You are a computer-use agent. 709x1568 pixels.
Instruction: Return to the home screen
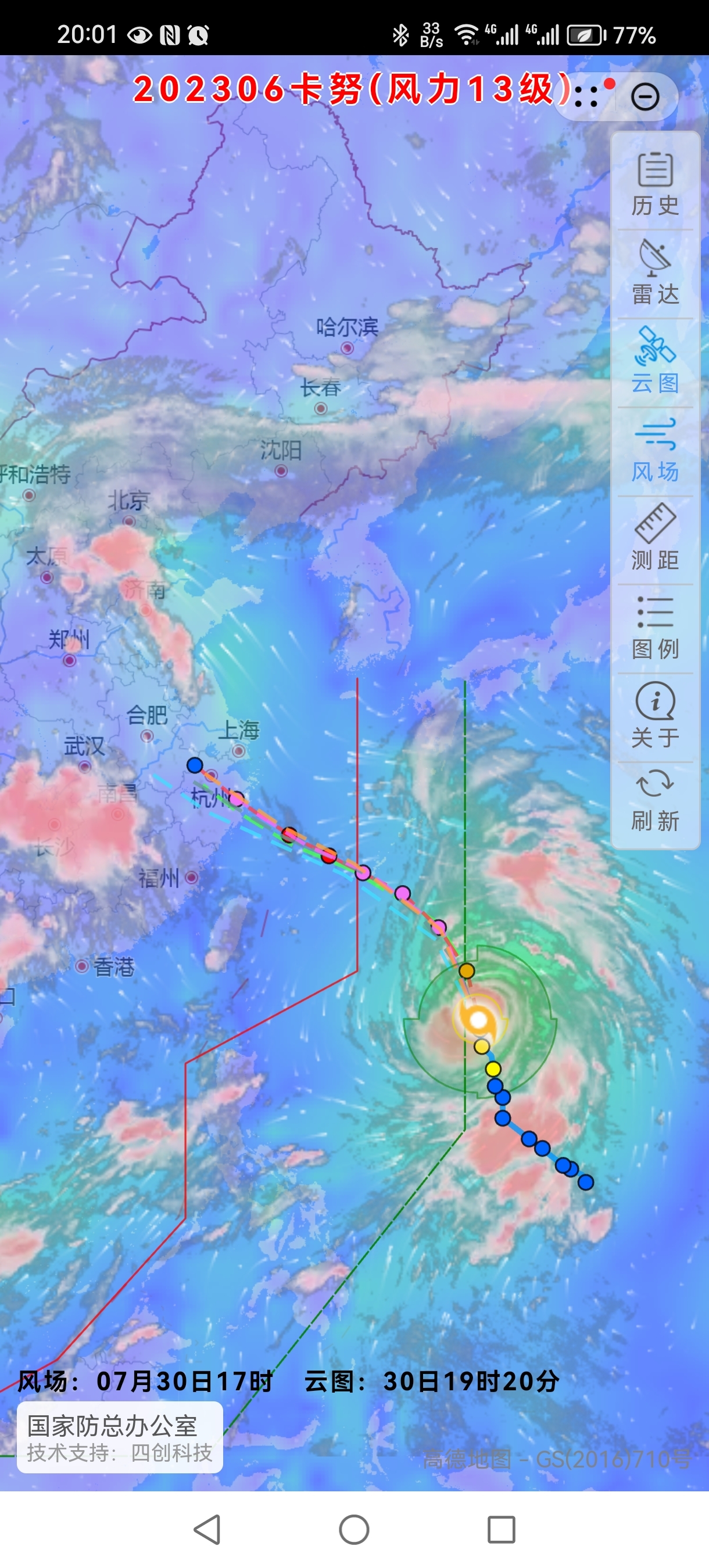354,1530
